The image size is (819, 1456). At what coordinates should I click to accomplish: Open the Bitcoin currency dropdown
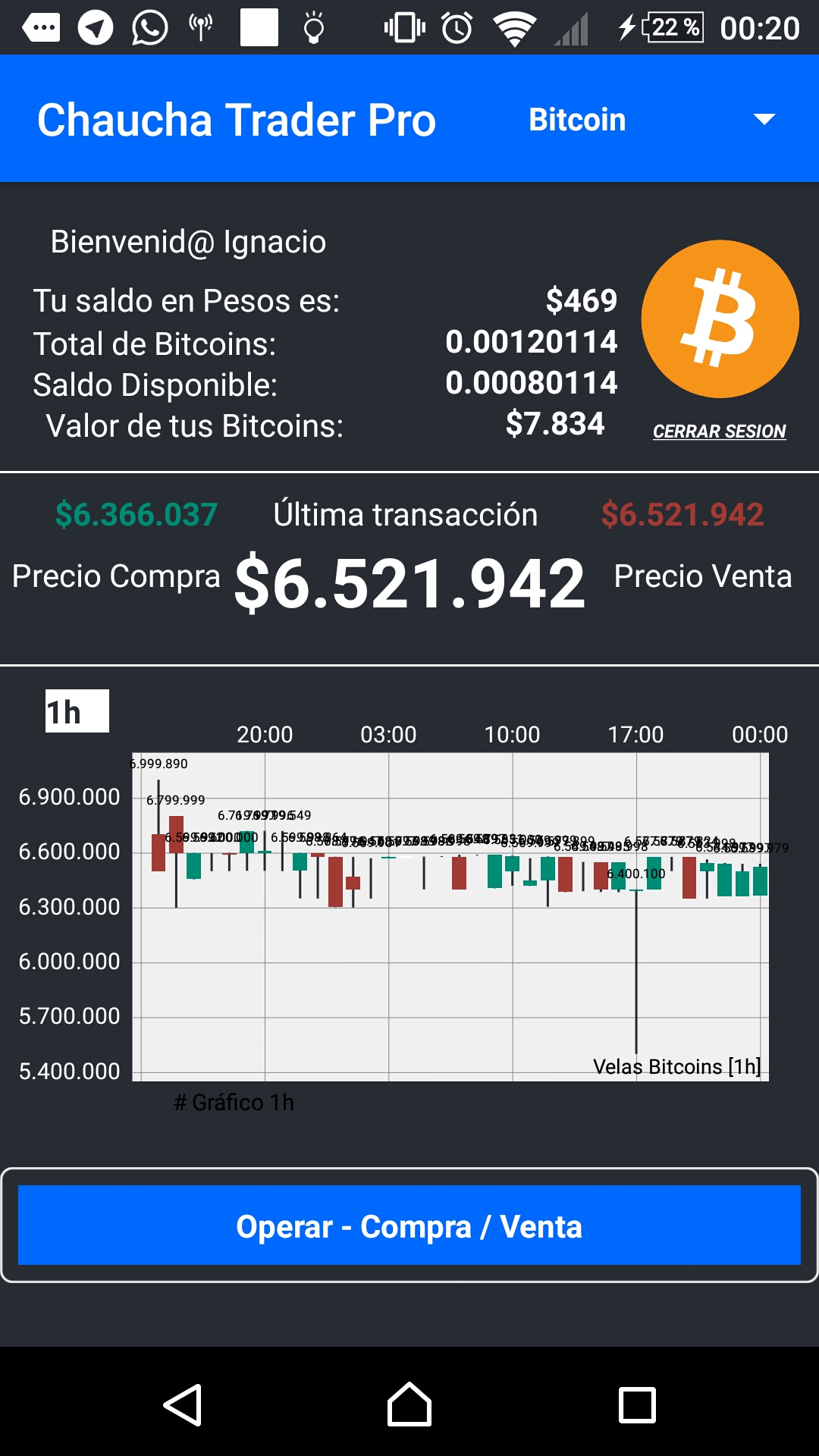[x=652, y=120]
